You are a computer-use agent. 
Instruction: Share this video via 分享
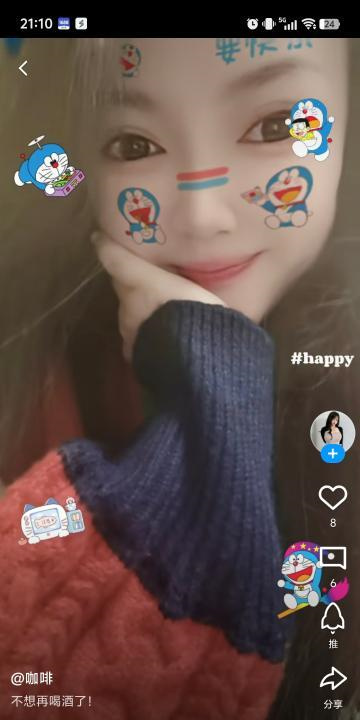(x=333, y=679)
